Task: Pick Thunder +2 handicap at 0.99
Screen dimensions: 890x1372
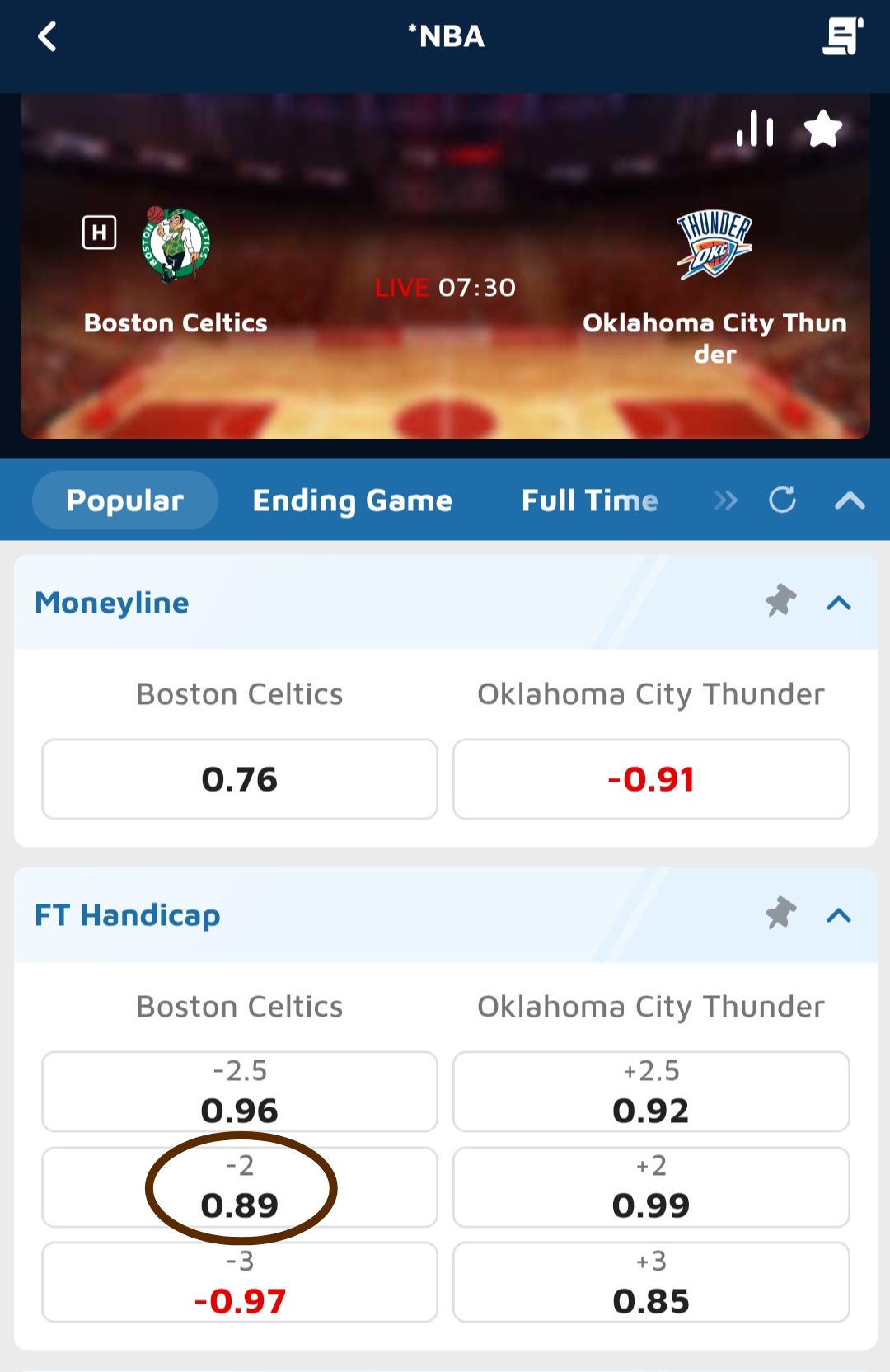Action: pos(651,1187)
